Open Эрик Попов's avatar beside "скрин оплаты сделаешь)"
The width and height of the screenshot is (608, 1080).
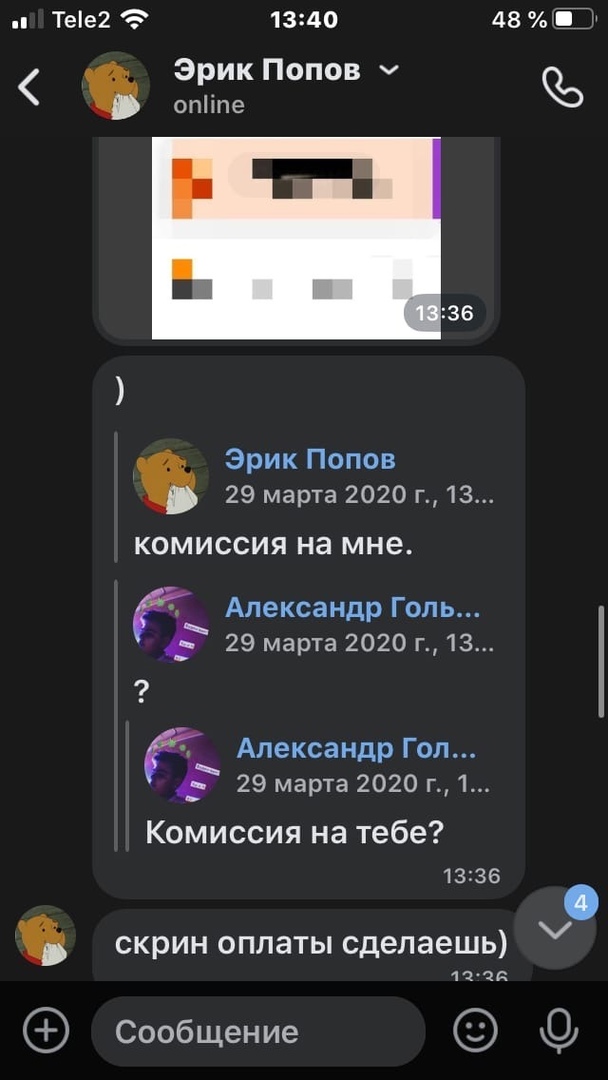click(46, 935)
